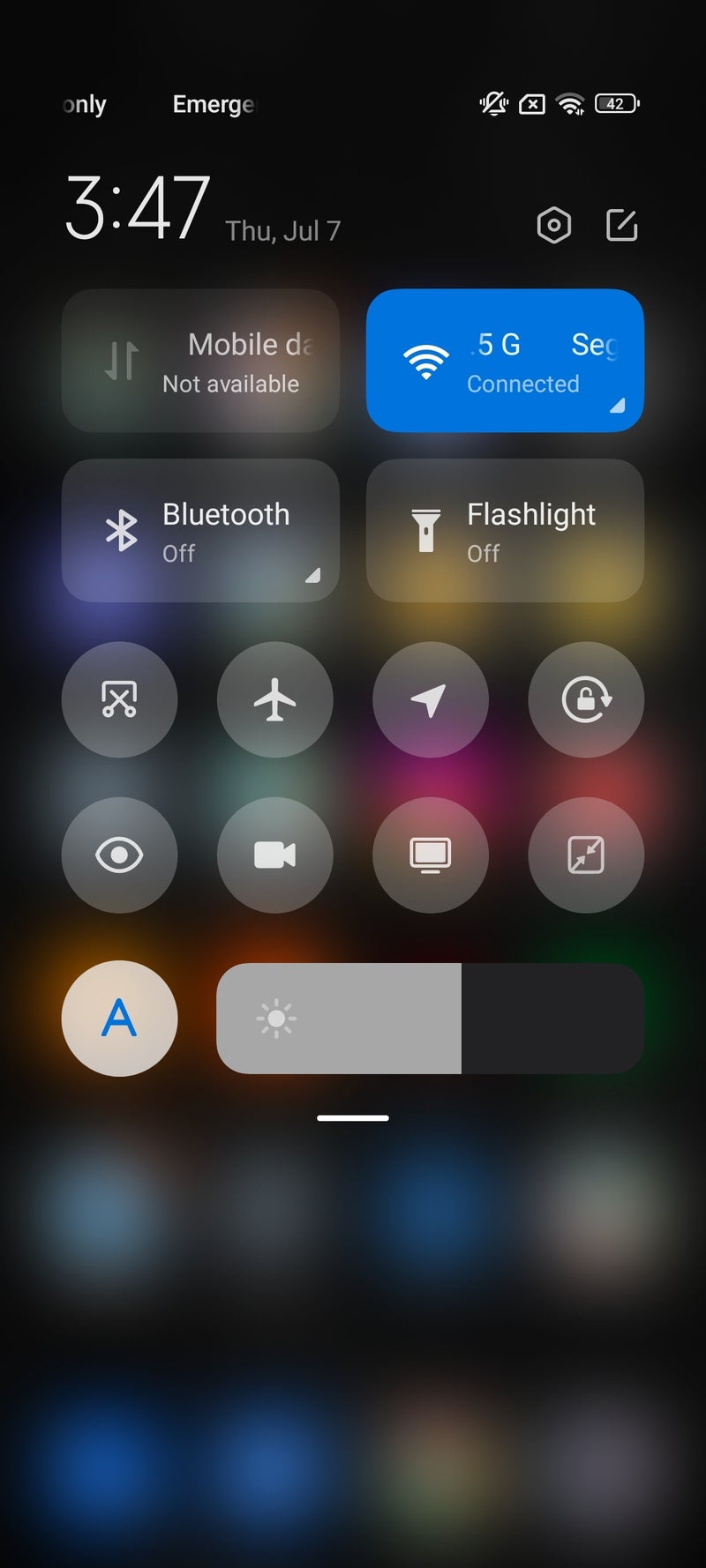Enable reading mode eye icon
Viewport: 706px width, 1568px height.
pos(119,855)
